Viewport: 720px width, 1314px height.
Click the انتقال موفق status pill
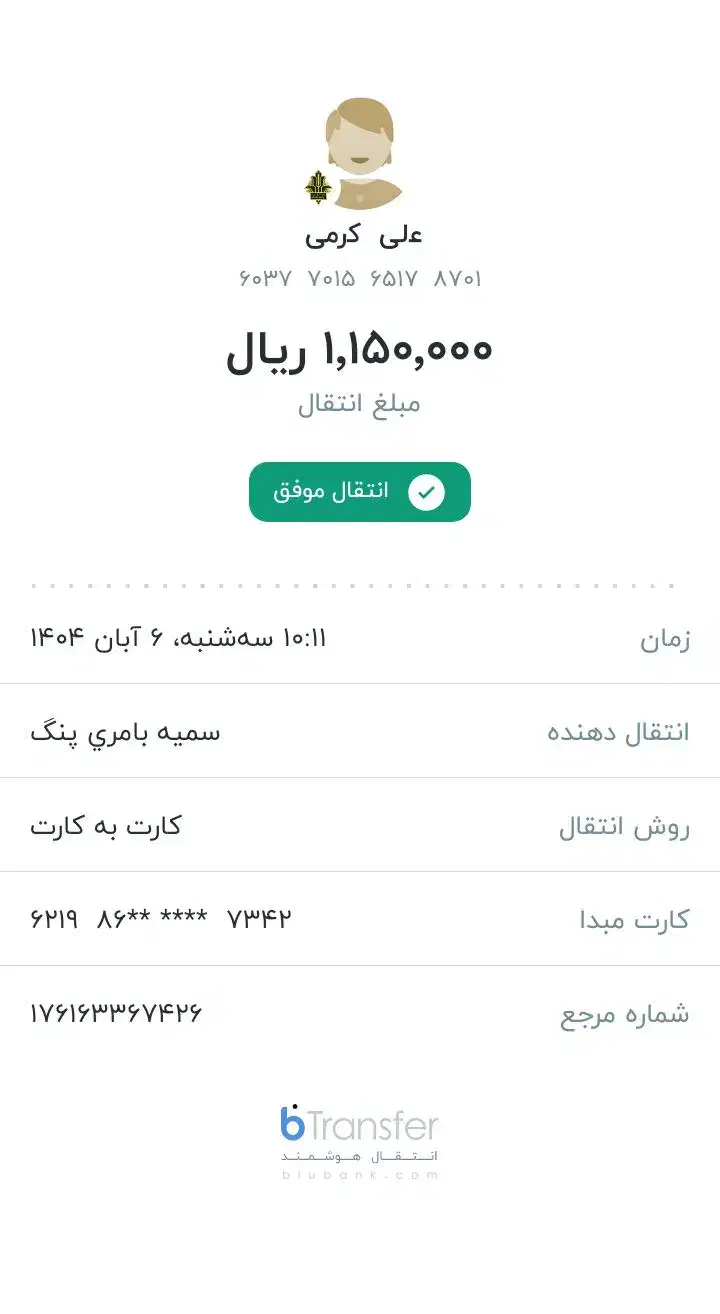(359, 491)
